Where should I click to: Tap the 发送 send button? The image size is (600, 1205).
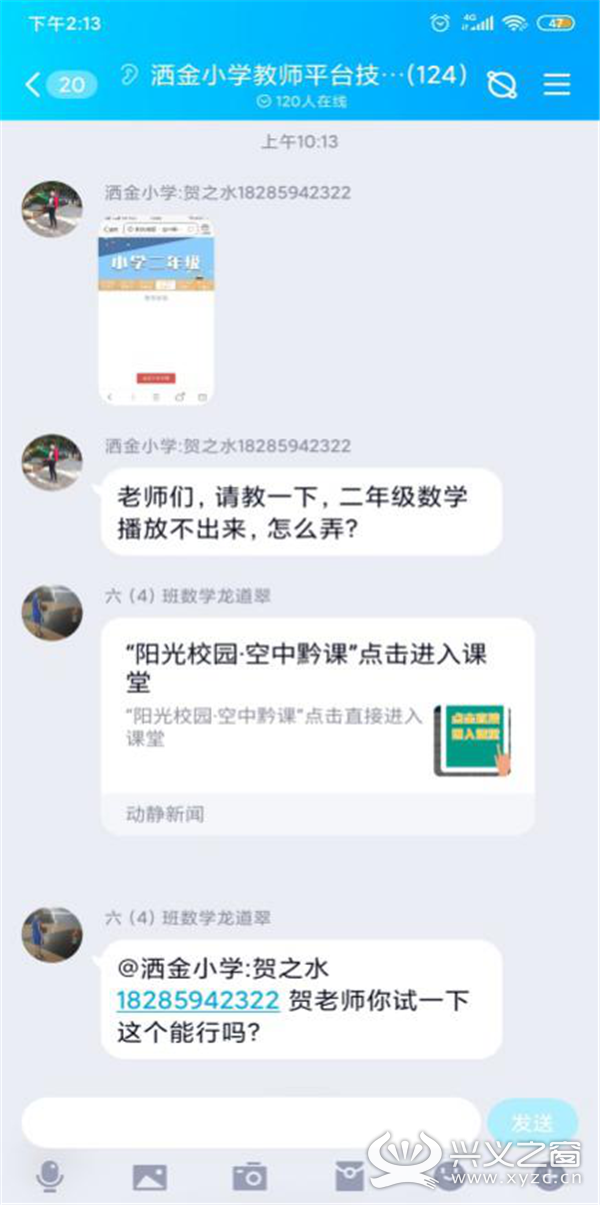pos(532,1122)
